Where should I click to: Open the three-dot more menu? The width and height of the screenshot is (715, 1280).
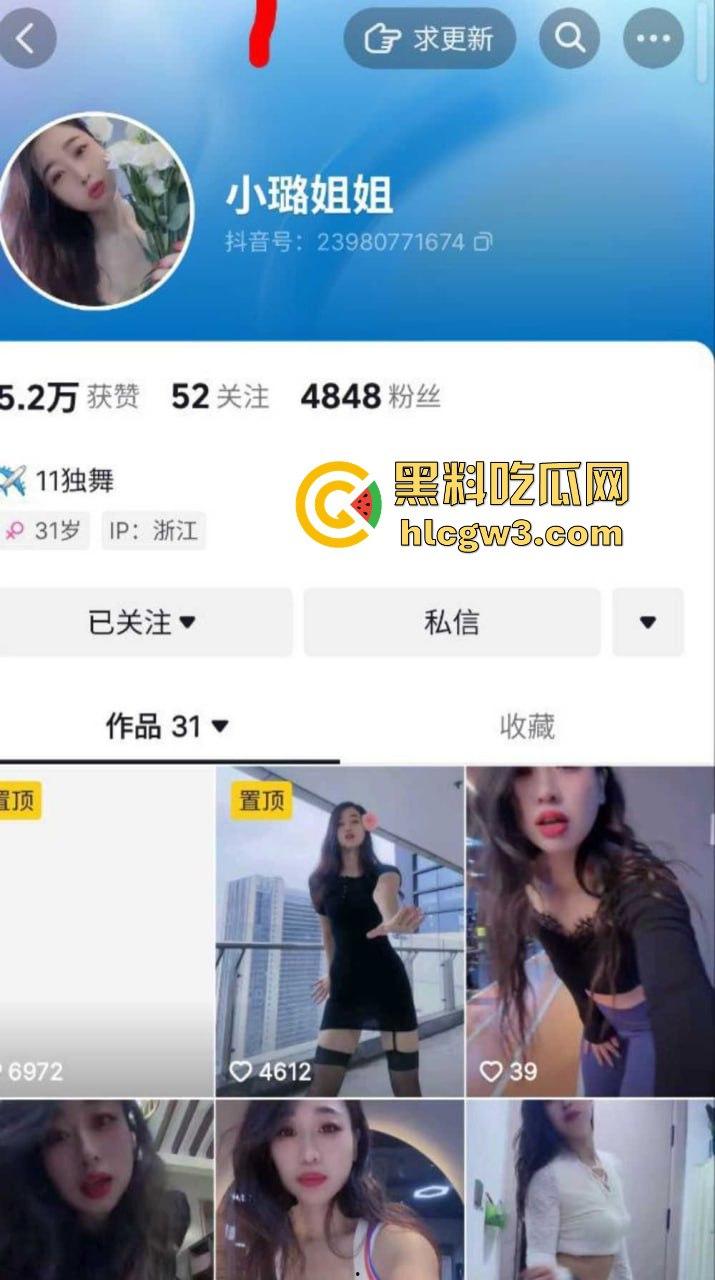coord(653,39)
